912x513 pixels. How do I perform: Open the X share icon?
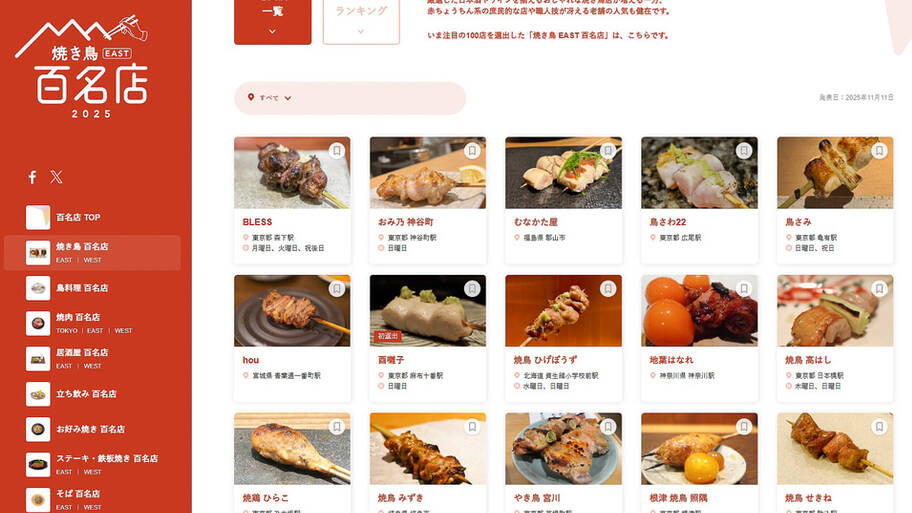tap(56, 177)
